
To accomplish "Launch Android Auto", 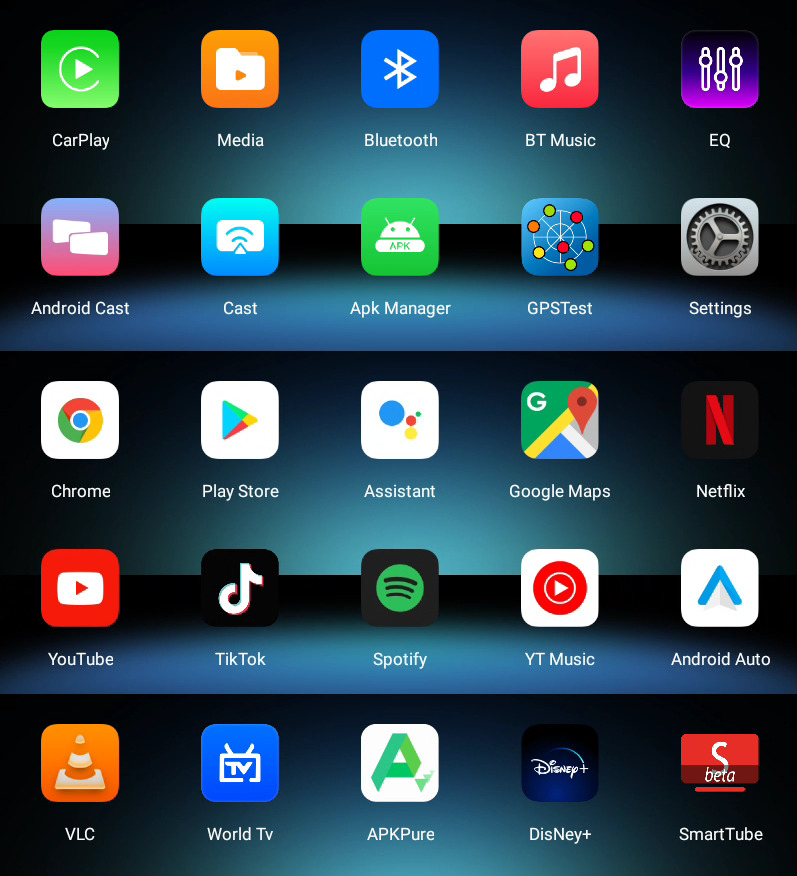I will tap(720, 588).
